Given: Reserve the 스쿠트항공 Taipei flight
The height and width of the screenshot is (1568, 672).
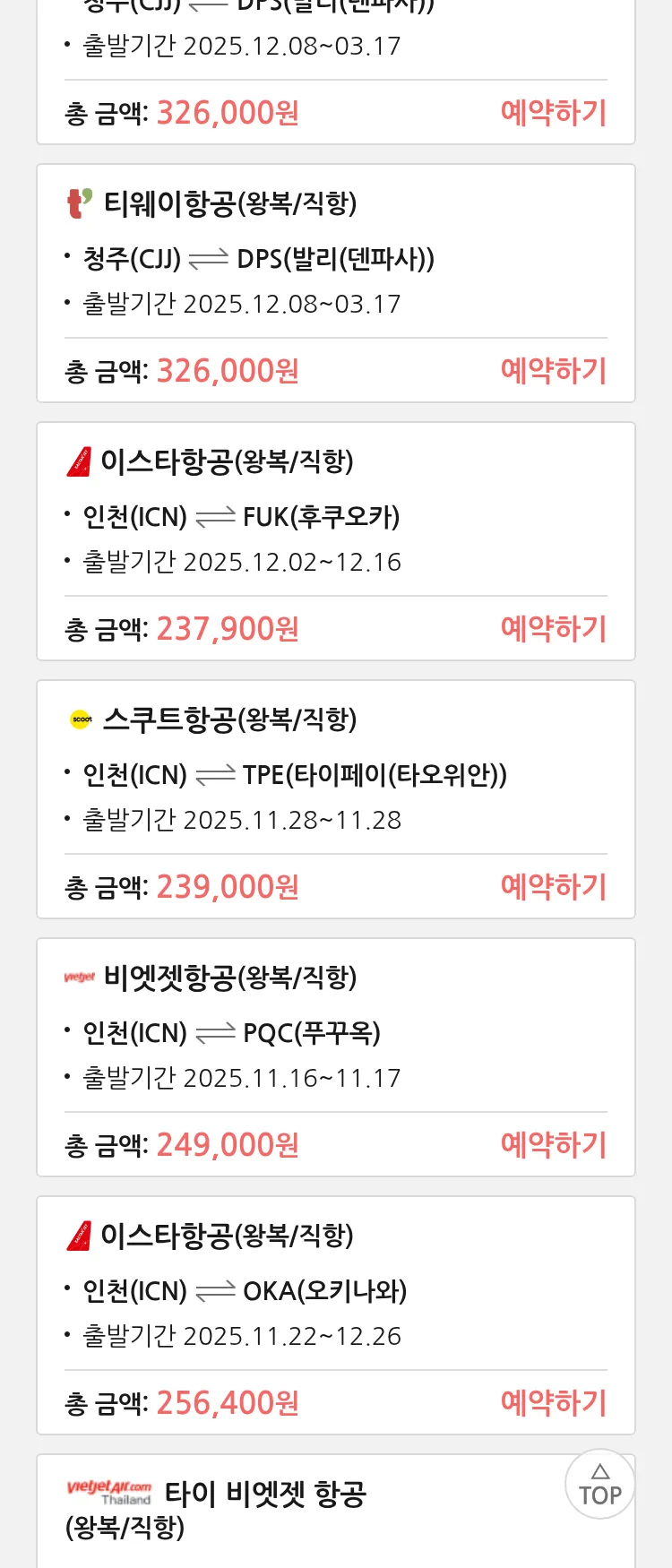Looking at the screenshot, I should pyautogui.click(x=553, y=887).
